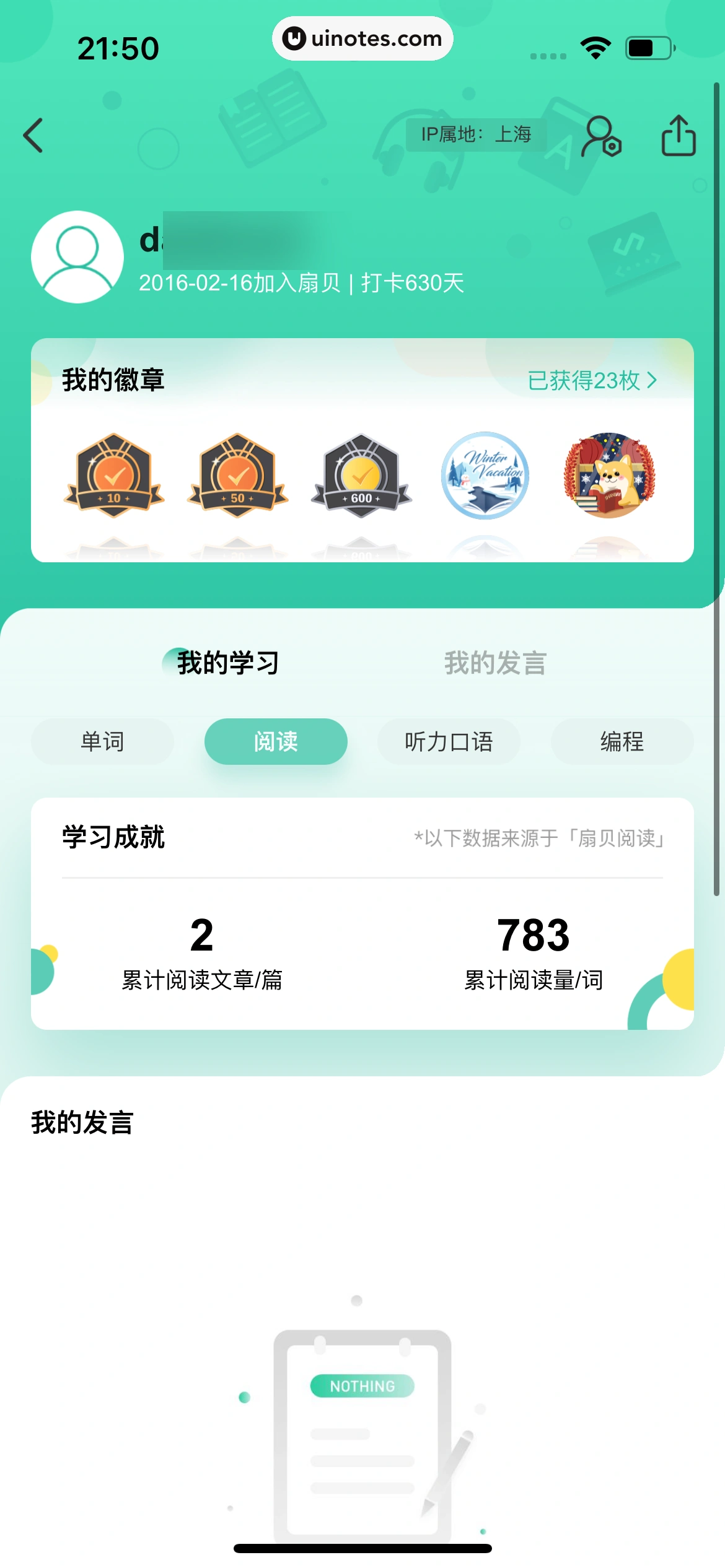This screenshot has height=1568, width=725.
Task: Switch on the 编程 filter
Action: (622, 741)
